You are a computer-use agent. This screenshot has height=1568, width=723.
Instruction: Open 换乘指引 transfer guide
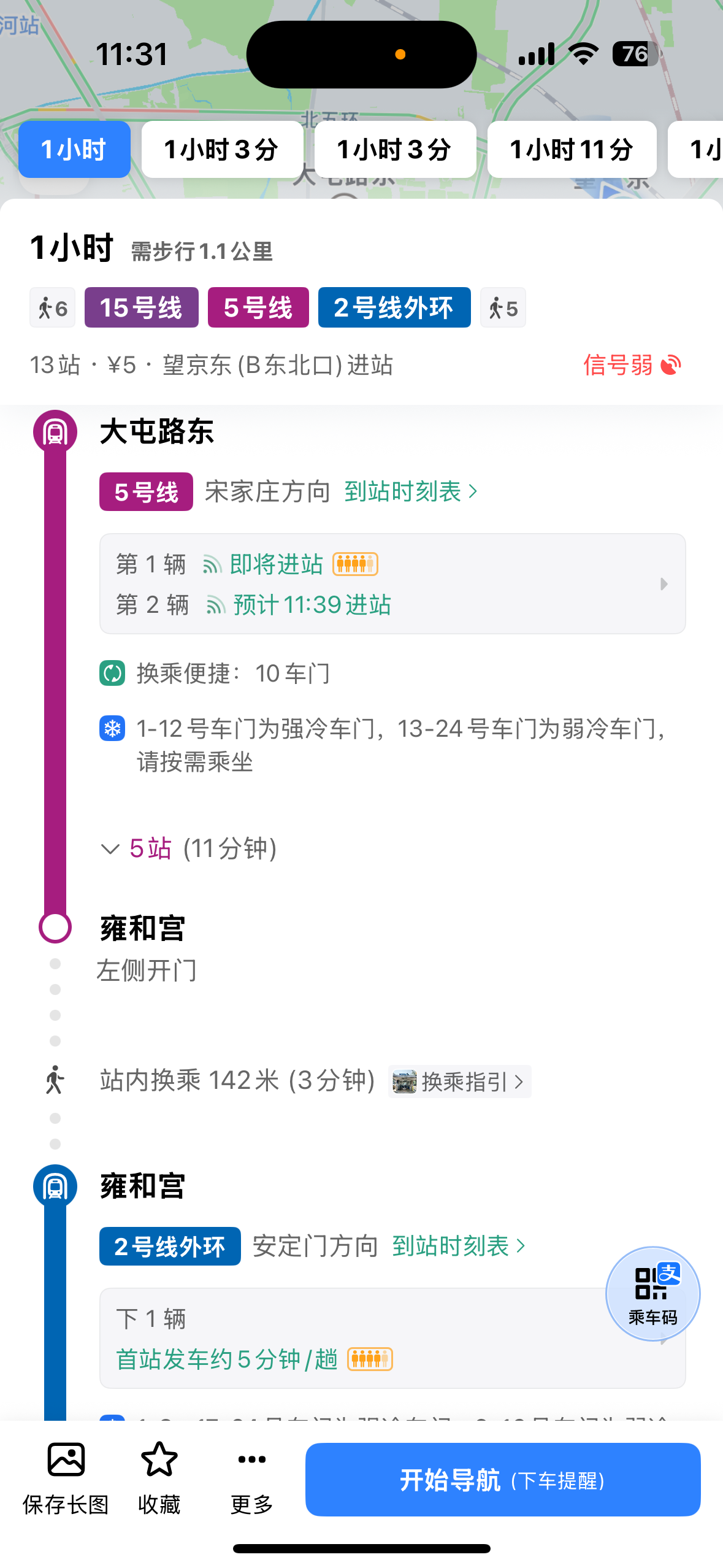460,1082
